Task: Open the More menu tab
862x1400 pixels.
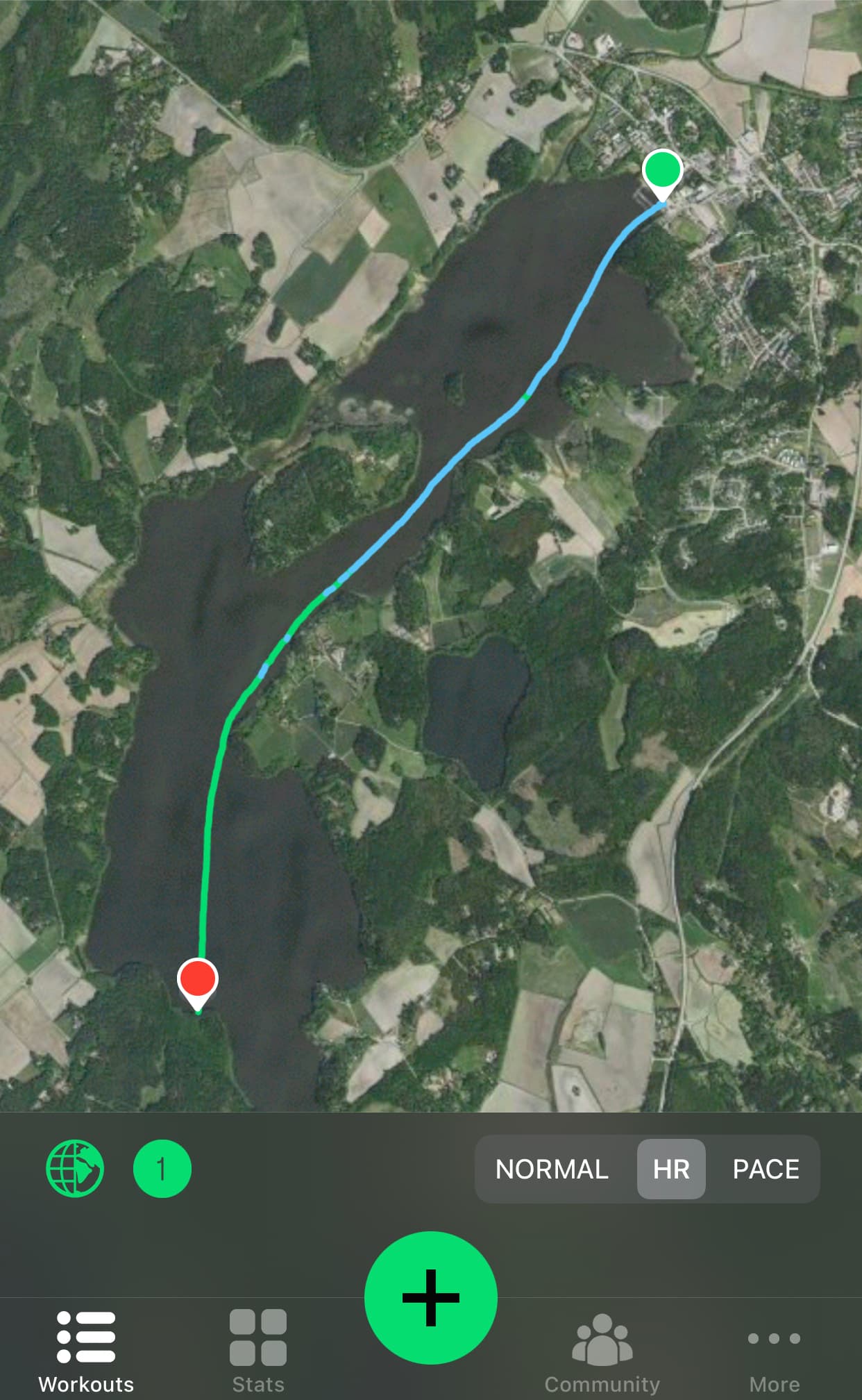Action: (774, 1351)
